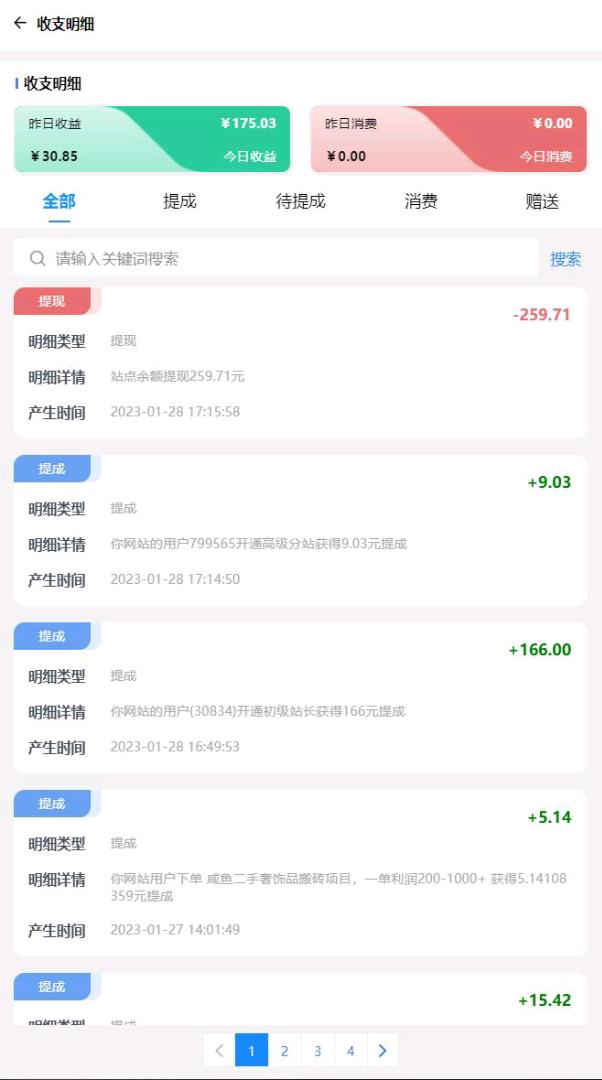The height and width of the screenshot is (1080, 602).
Task: Go to page 3
Action: click(318, 1050)
